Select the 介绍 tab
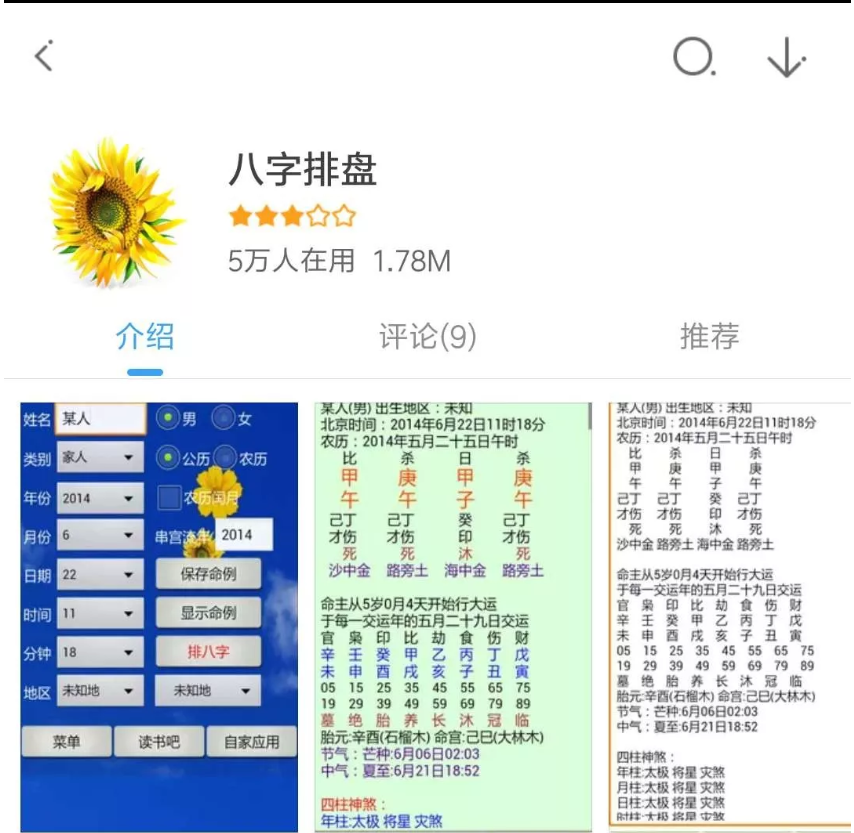 tap(145, 337)
